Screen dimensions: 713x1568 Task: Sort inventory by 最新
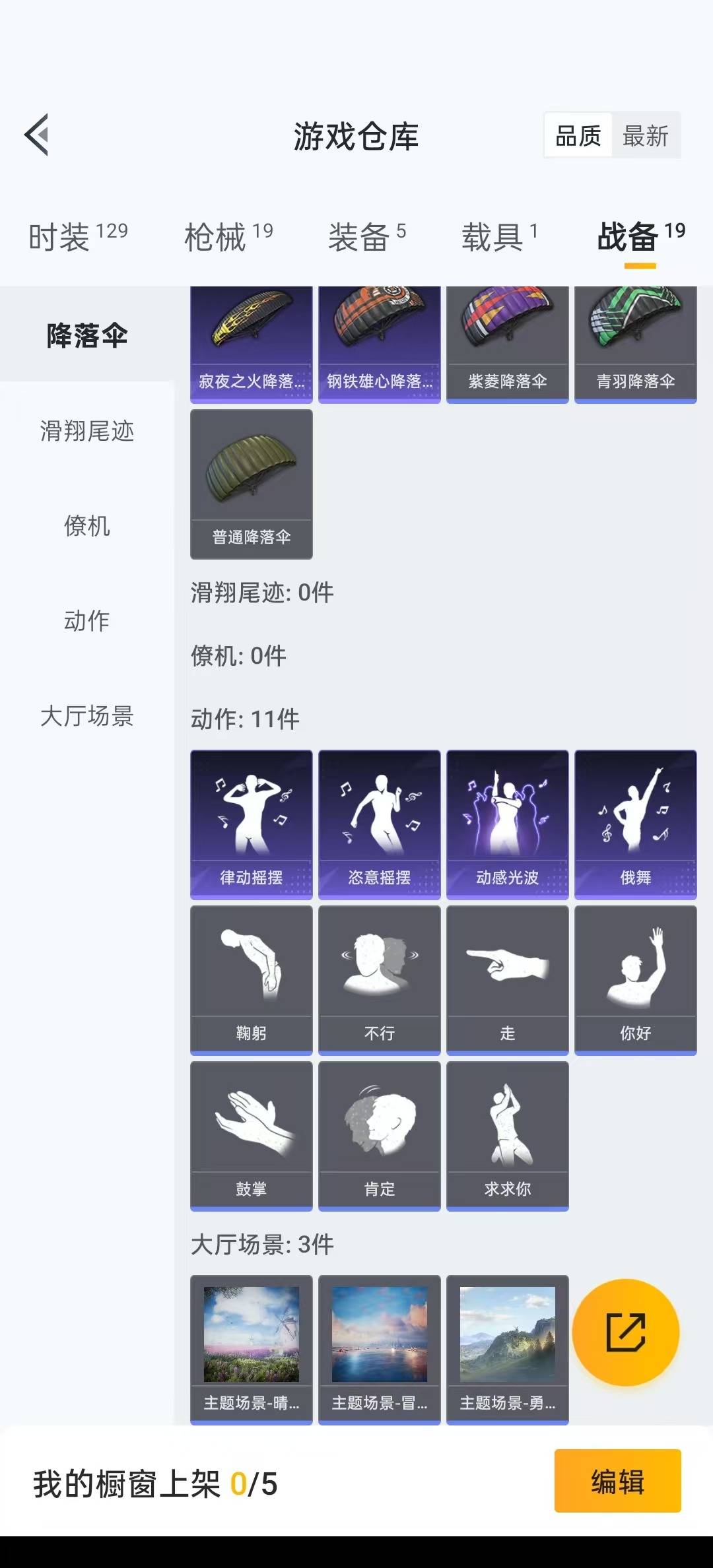(646, 136)
